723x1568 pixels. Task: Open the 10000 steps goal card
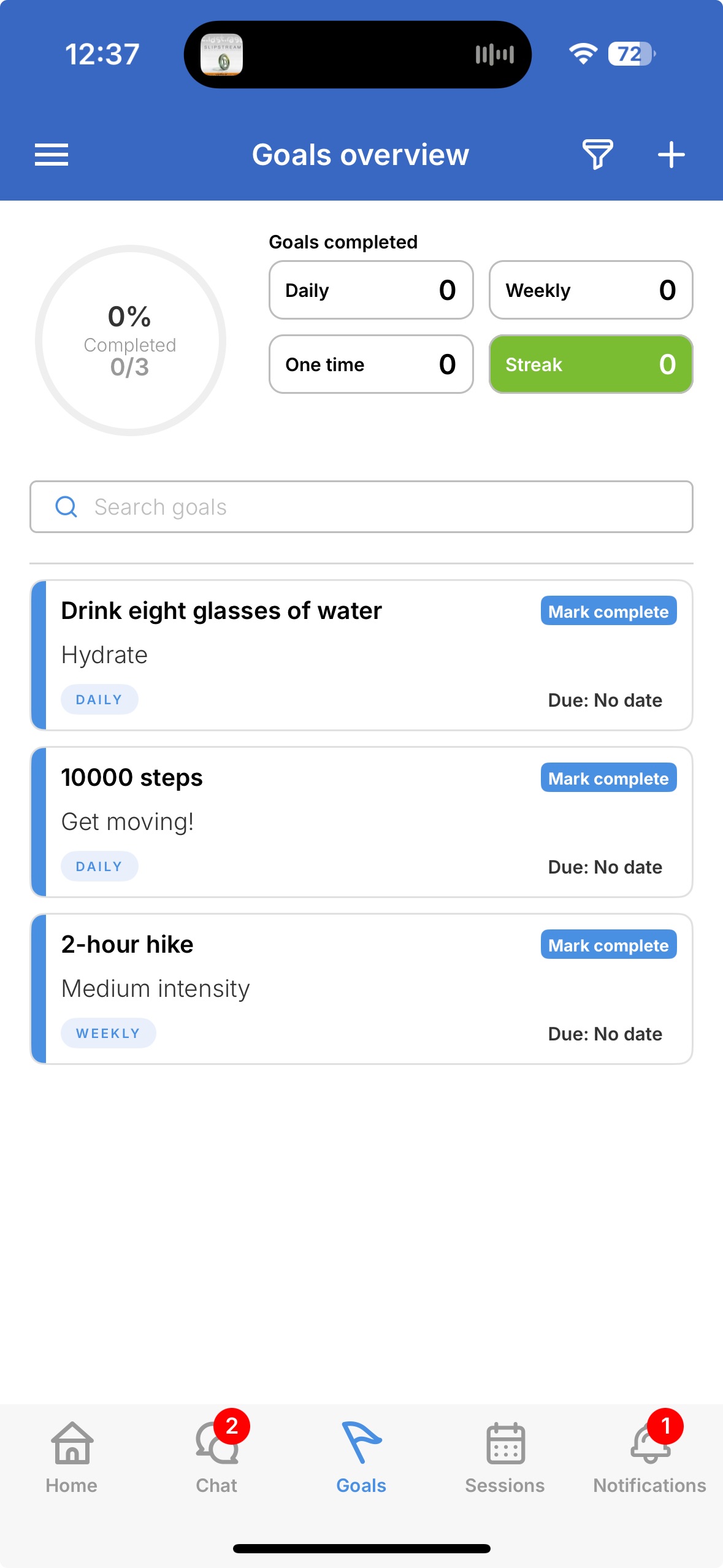(x=361, y=822)
